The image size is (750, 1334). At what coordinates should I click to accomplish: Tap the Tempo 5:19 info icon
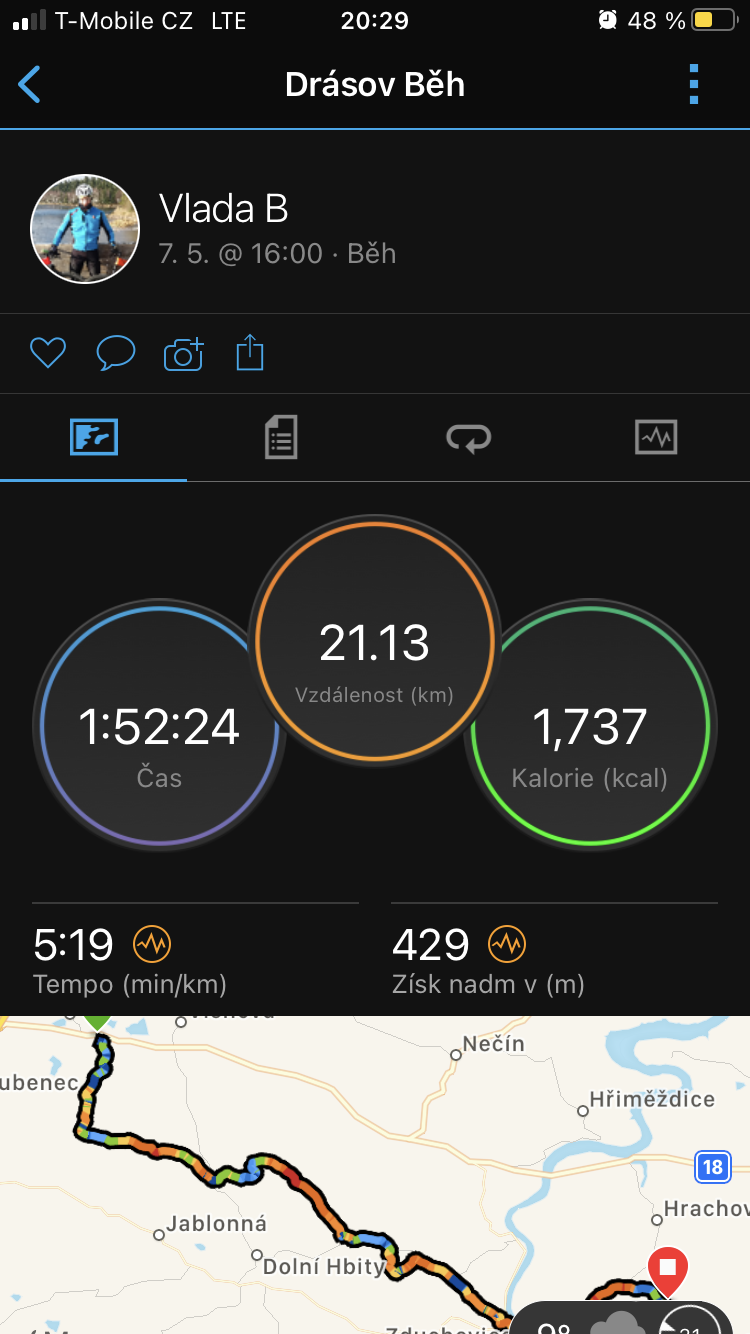coord(153,943)
